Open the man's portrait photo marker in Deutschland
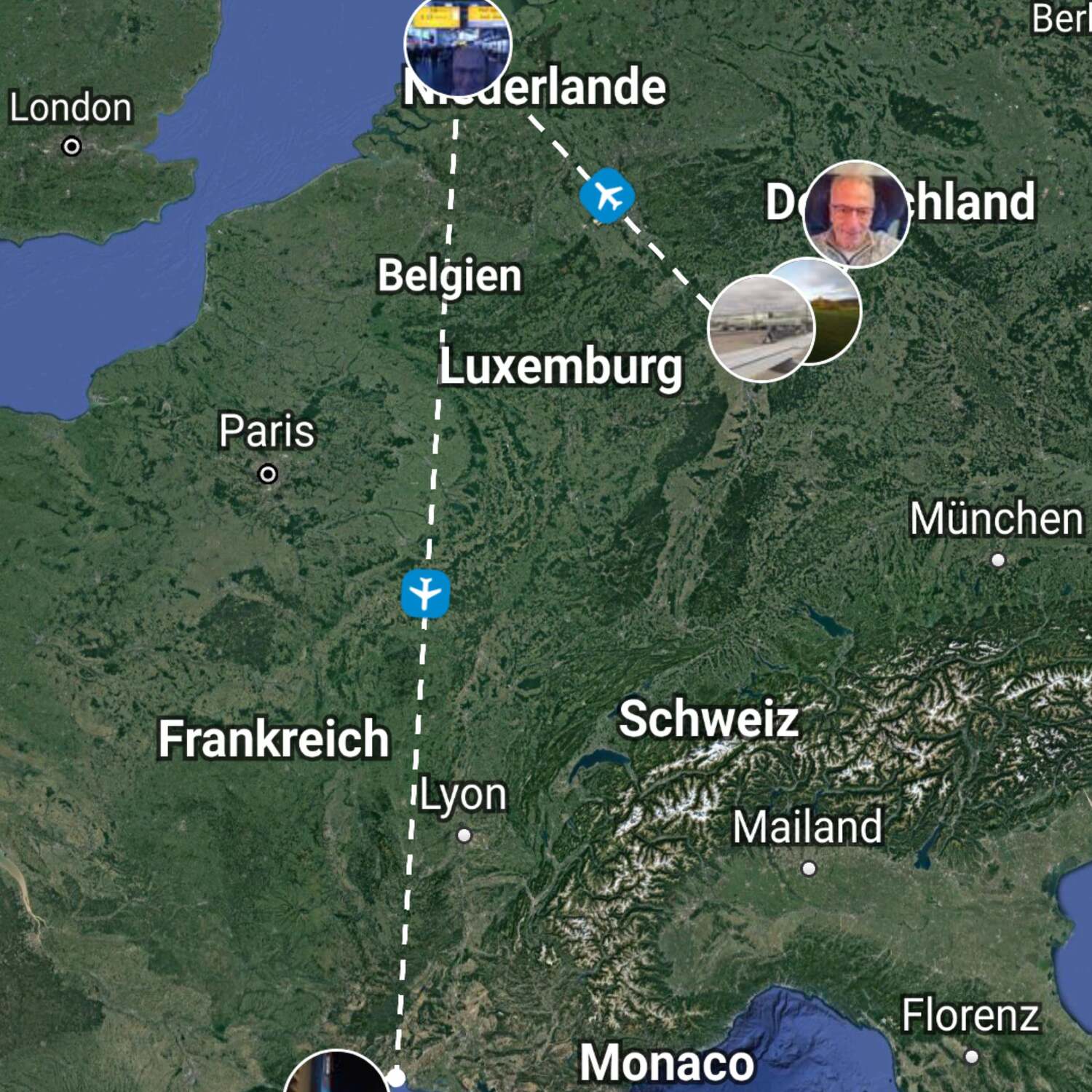The image size is (1092, 1092). coord(856,214)
